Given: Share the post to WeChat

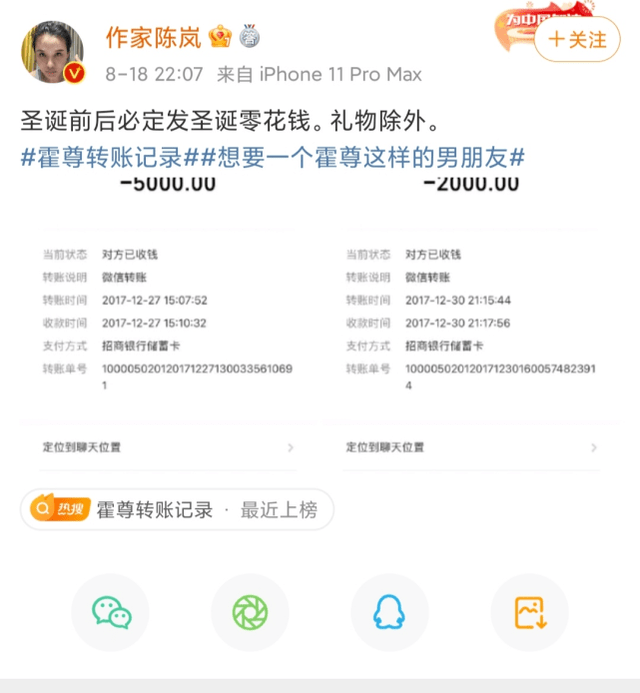Looking at the screenshot, I should [110, 612].
